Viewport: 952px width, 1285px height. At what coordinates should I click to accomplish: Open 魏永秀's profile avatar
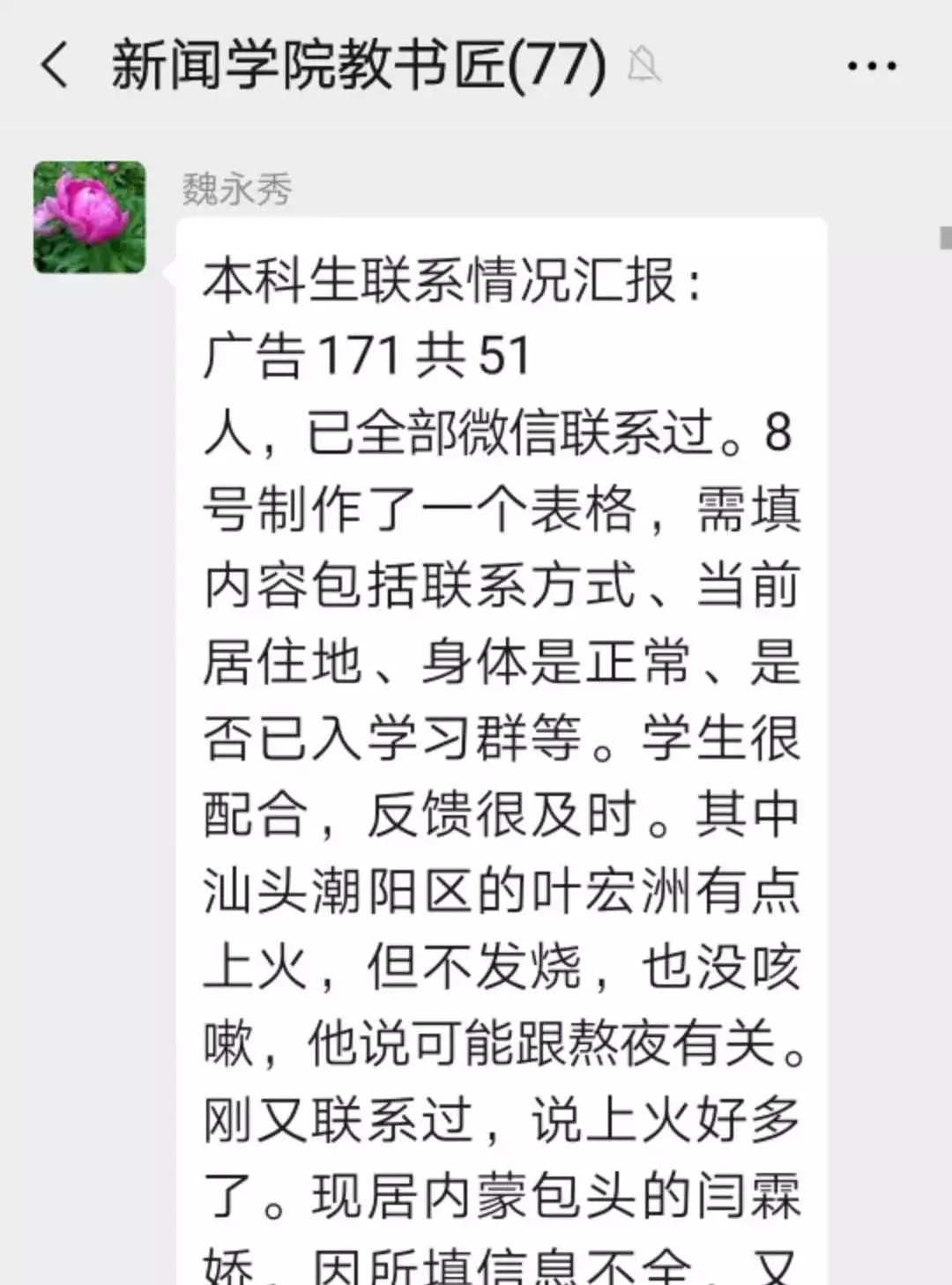coord(89,217)
